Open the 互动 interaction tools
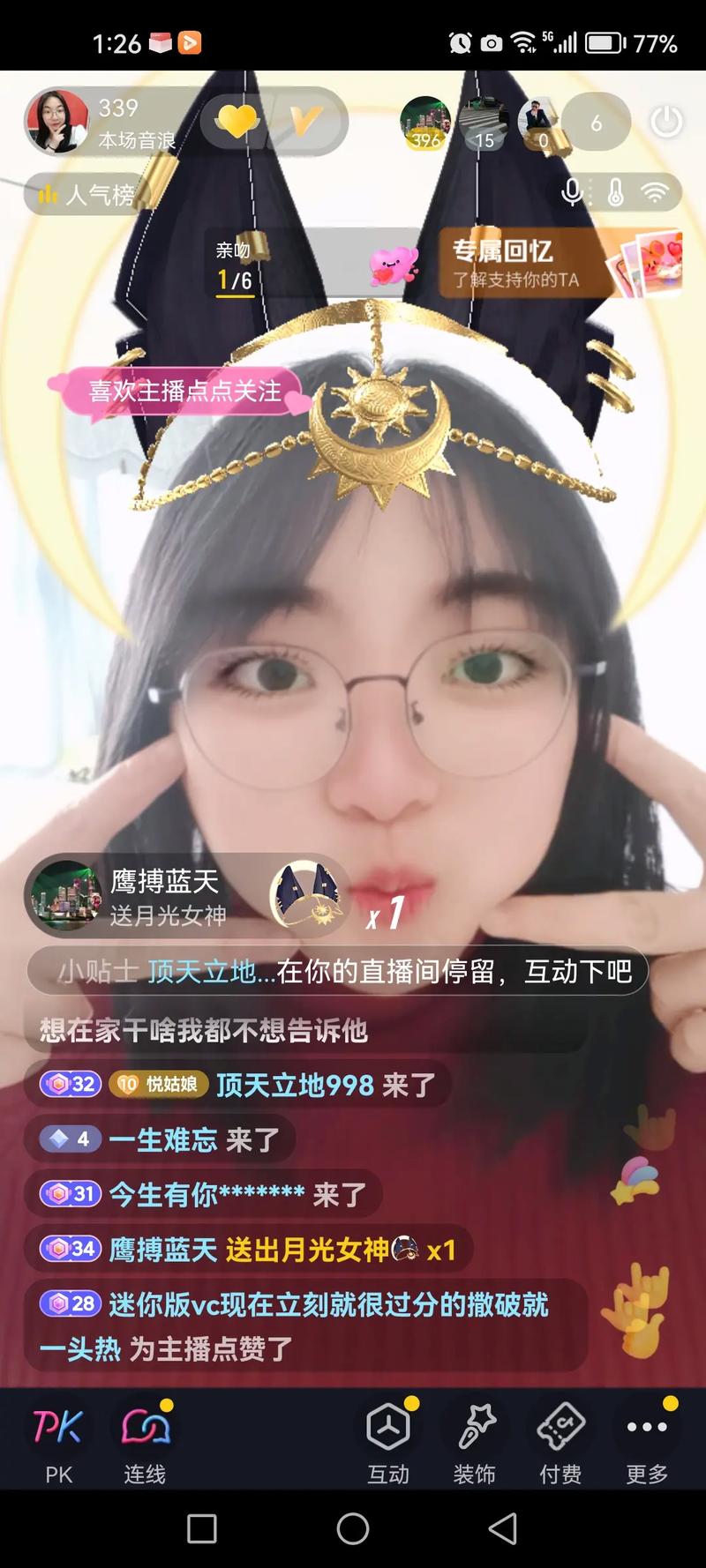Viewport: 706px width, 1568px height. (388, 1440)
